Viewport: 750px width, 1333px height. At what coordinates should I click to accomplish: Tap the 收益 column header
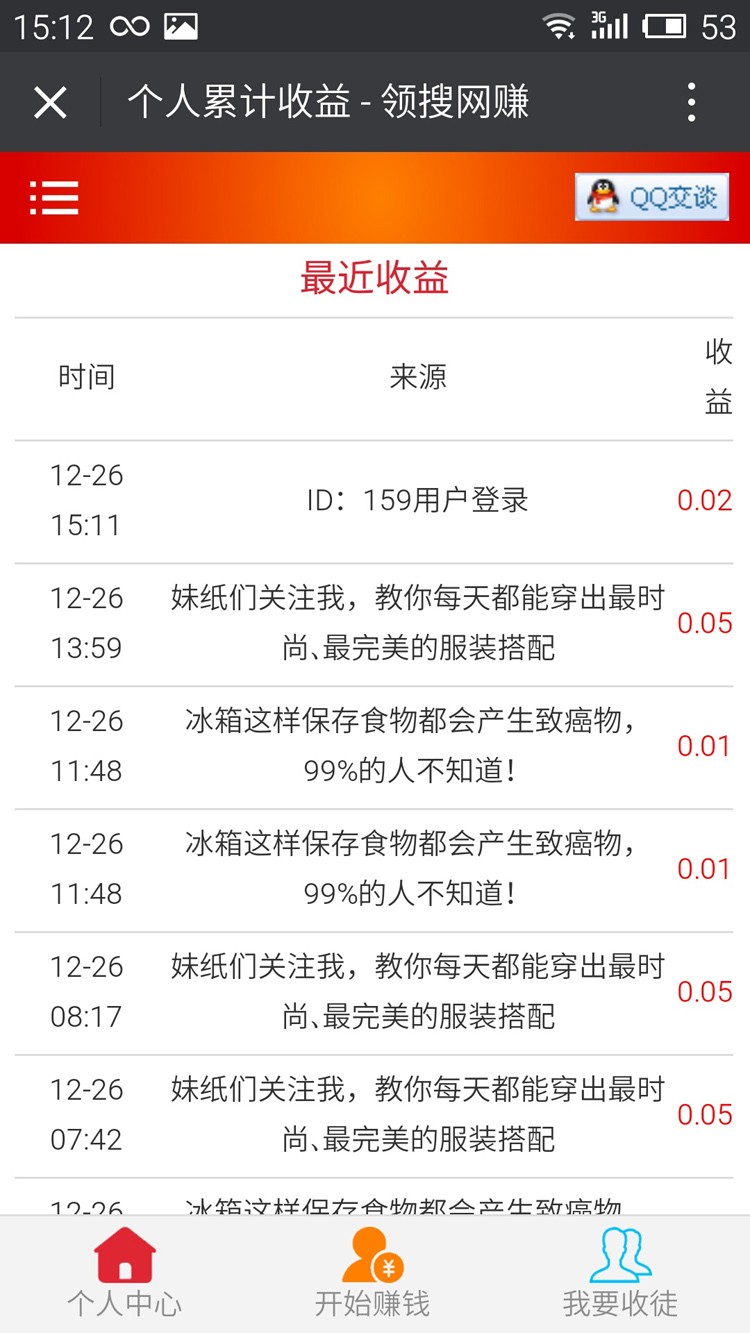[x=718, y=377]
